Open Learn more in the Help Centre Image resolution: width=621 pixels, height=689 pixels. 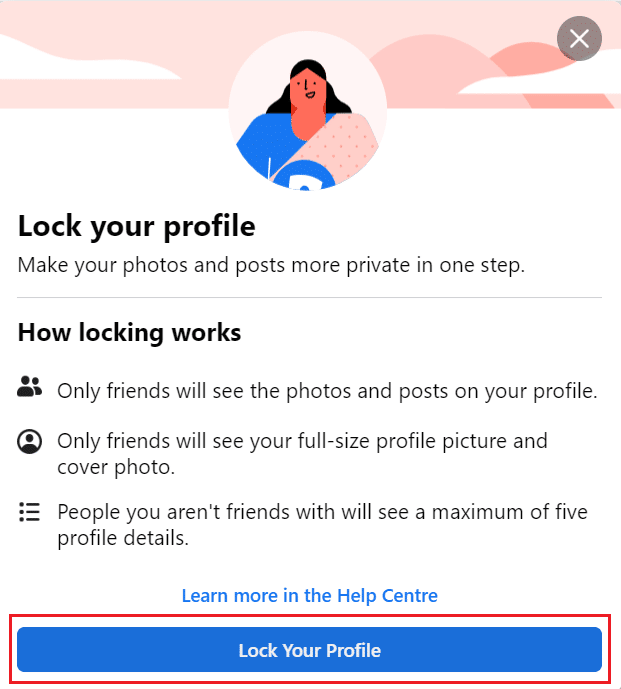tap(309, 595)
